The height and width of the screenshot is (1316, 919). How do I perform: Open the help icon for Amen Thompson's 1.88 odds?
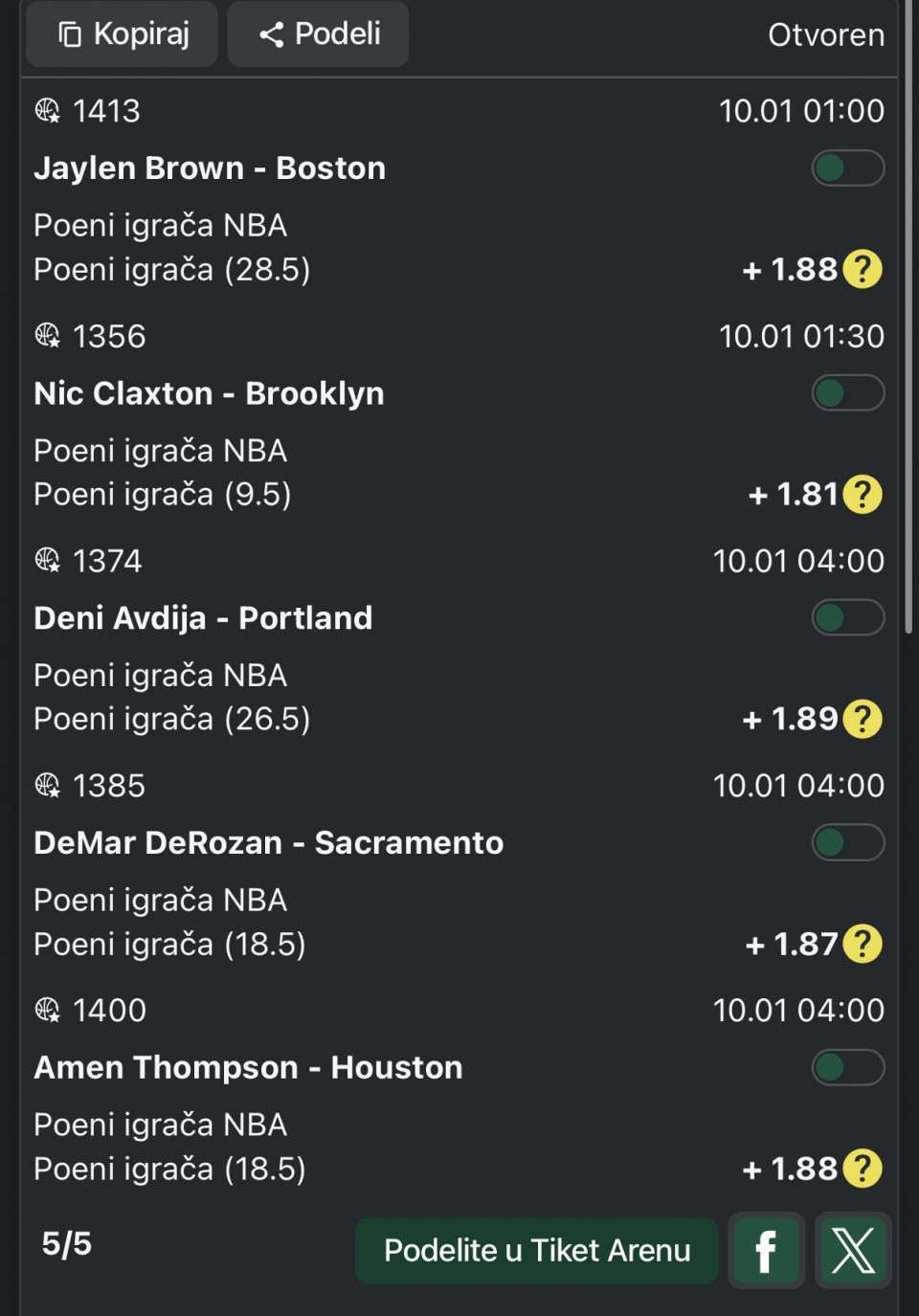(x=863, y=1169)
